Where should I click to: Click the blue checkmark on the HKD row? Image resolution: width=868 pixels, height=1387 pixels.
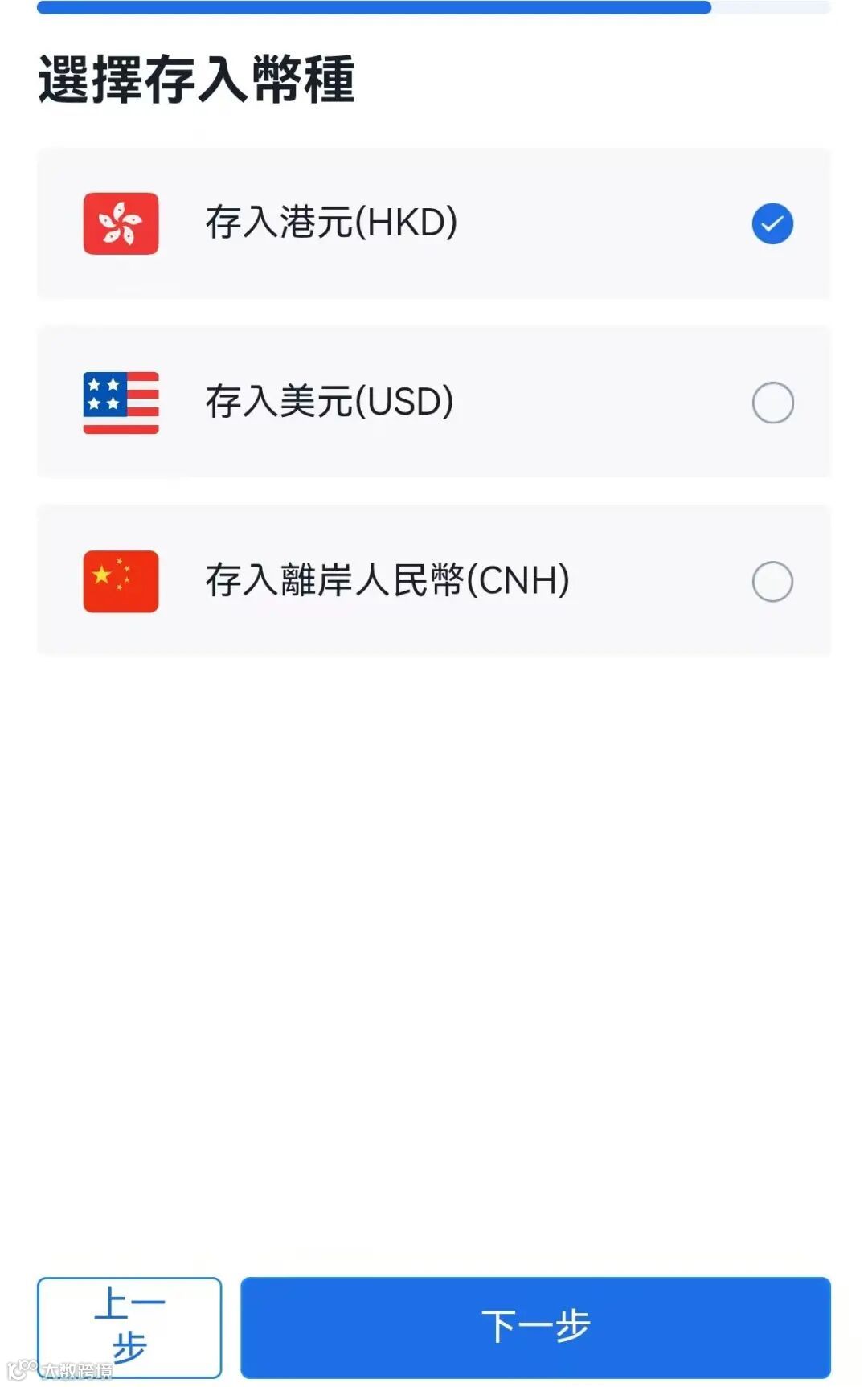click(x=772, y=225)
